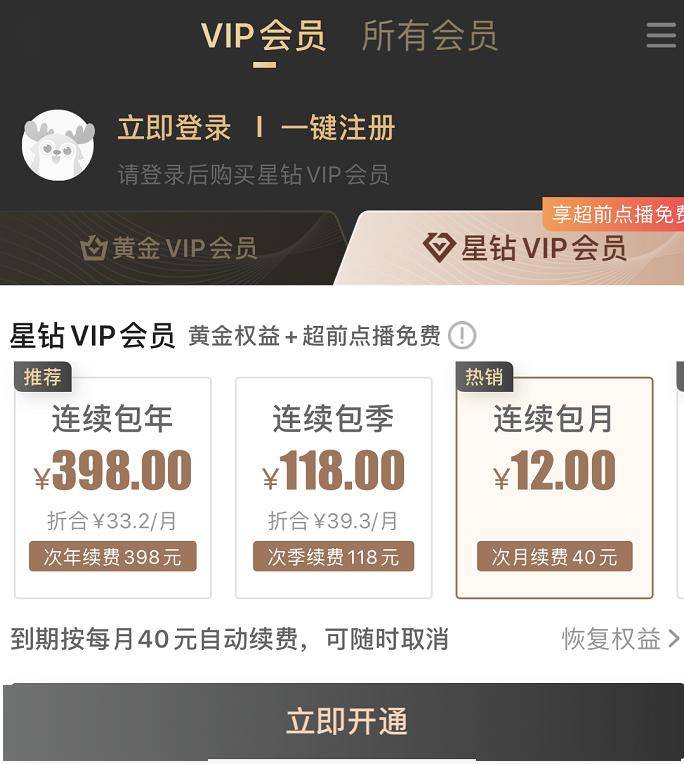Switch to 黄金VIP会员 tab
Image resolution: width=684 pixels, height=764 pixels.
(x=169, y=248)
